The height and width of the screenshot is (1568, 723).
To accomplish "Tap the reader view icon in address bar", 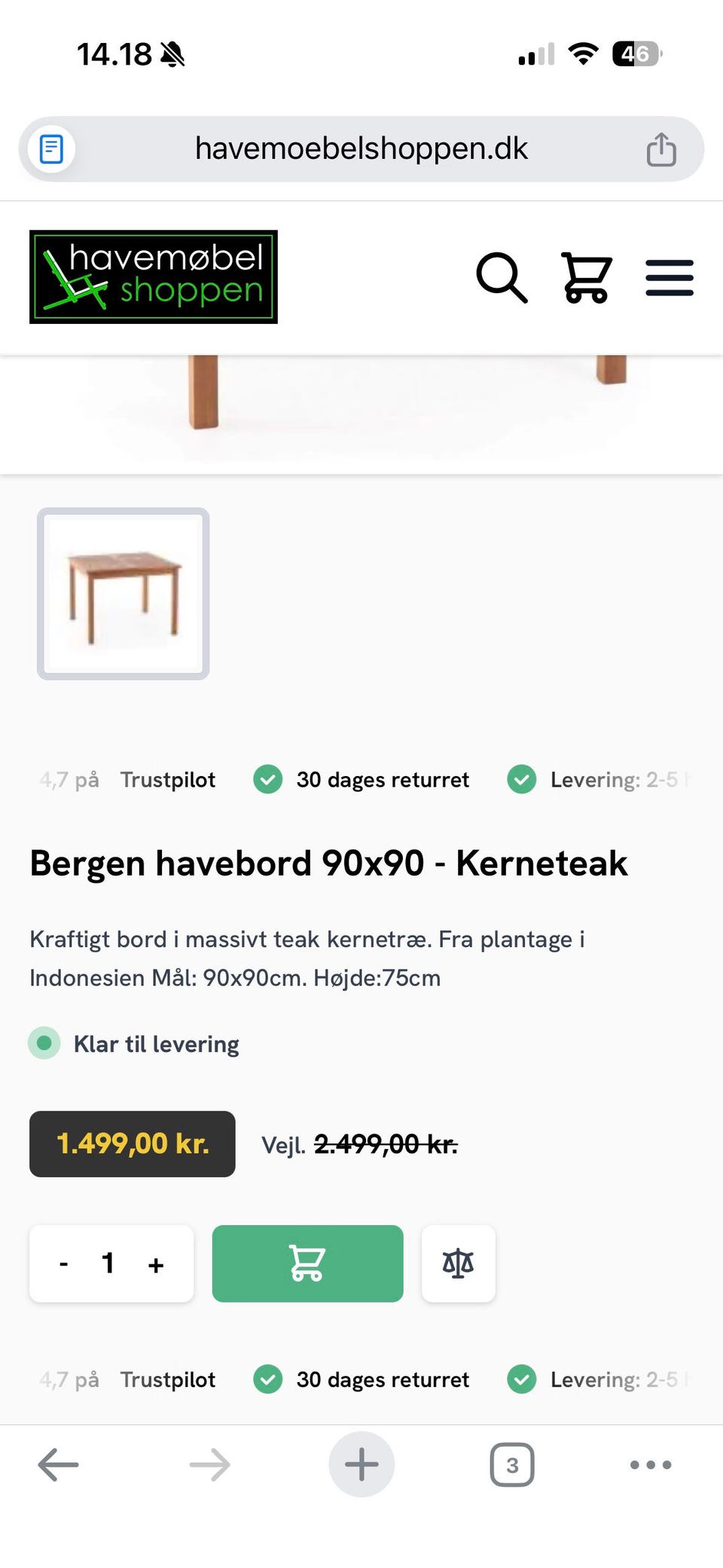I will [50, 148].
